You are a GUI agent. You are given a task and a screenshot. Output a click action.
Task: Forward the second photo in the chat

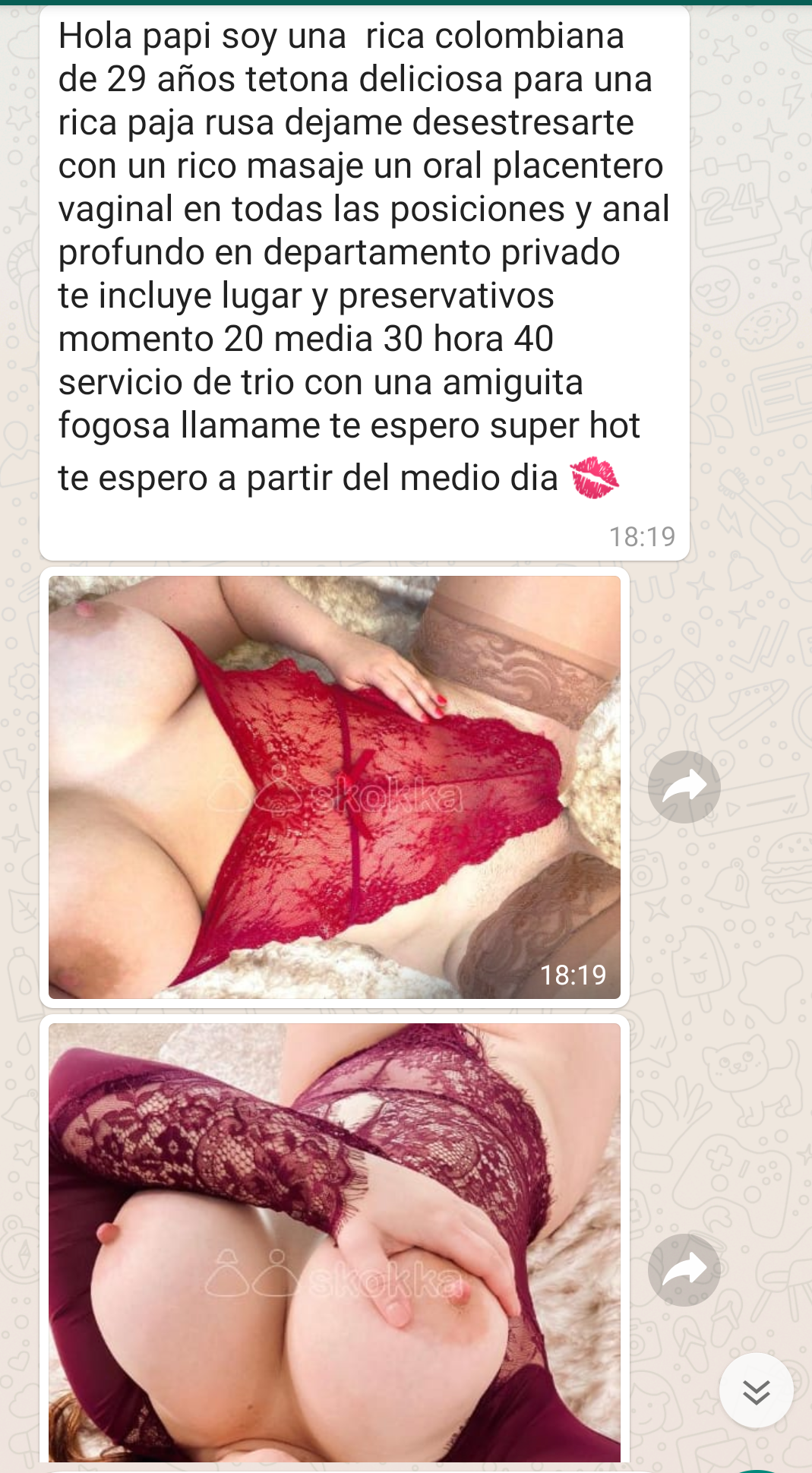684,1269
